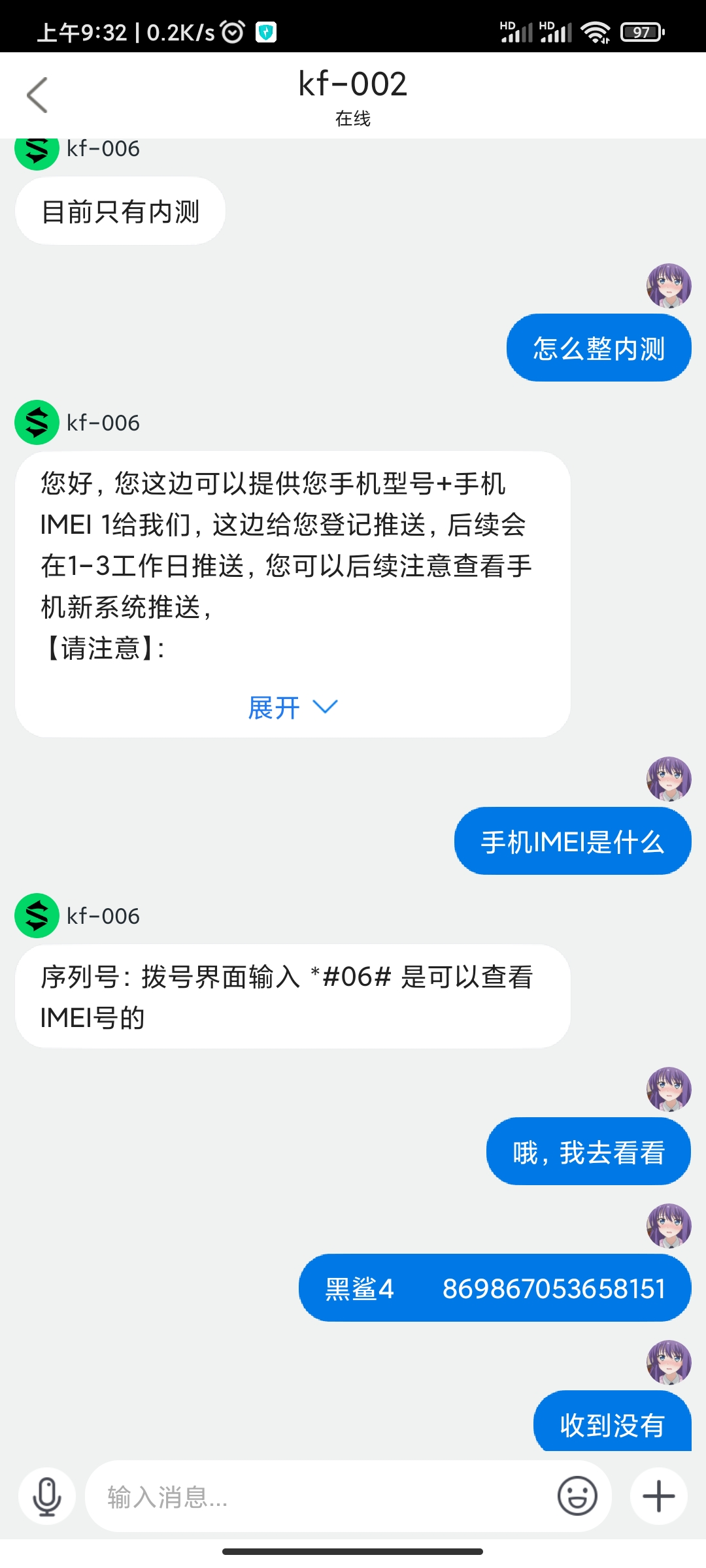The image size is (706, 1568).
Task: Go back using the header arrow
Action: coord(37,95)
